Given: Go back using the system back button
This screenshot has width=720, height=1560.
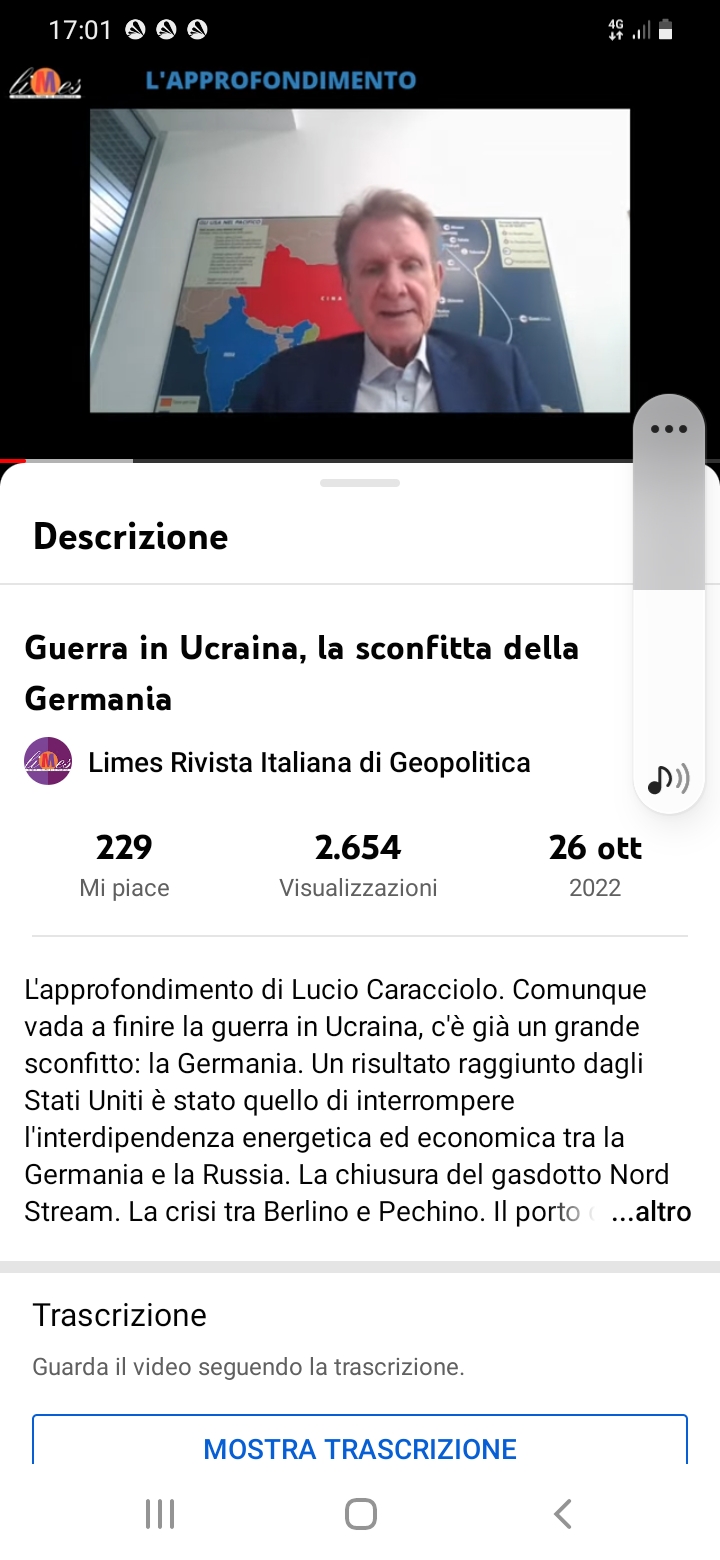Looking at the screenshot, I should click(x=563, y=1513).
